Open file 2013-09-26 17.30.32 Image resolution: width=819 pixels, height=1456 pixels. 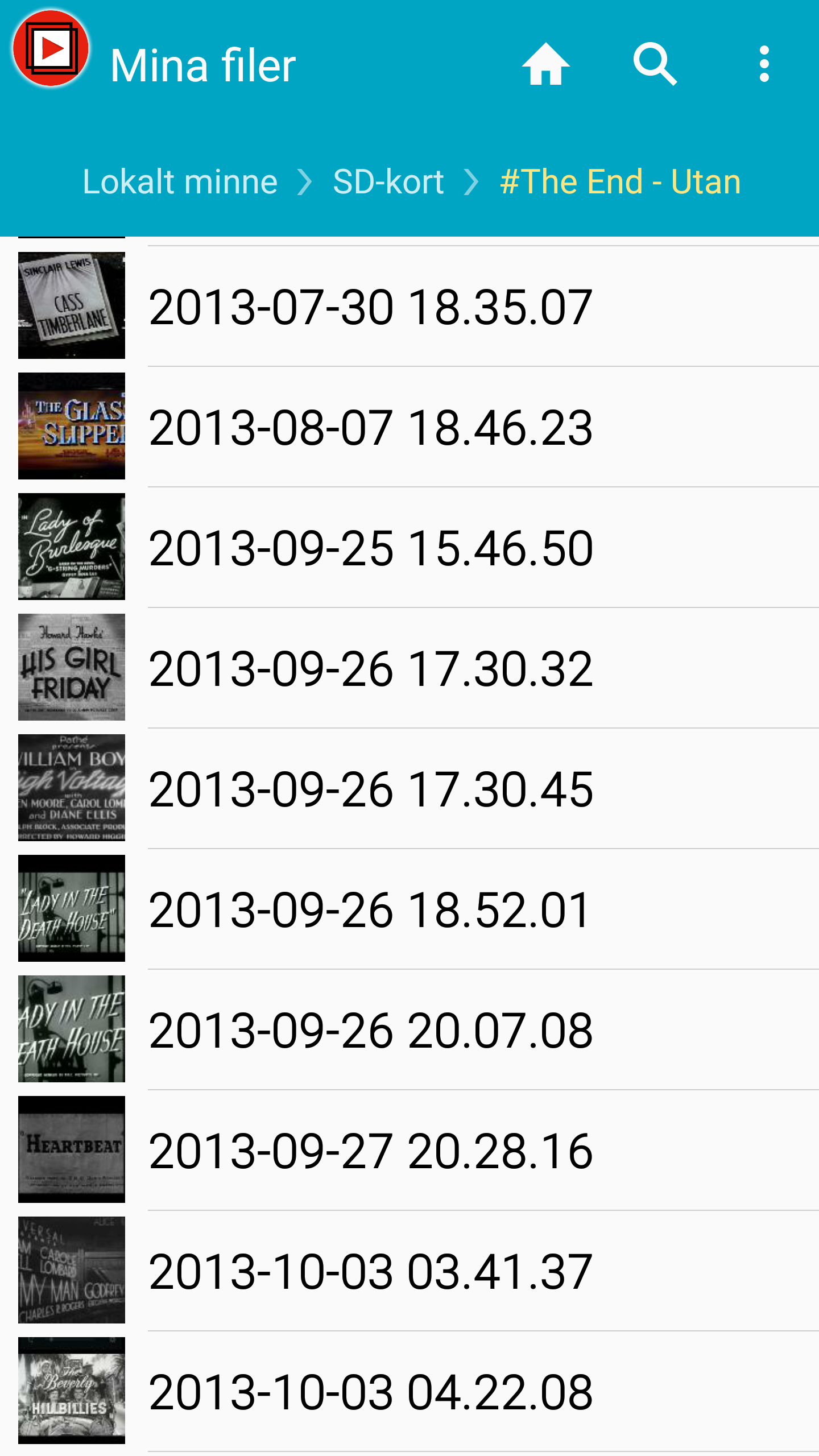[x=370, y=669]
